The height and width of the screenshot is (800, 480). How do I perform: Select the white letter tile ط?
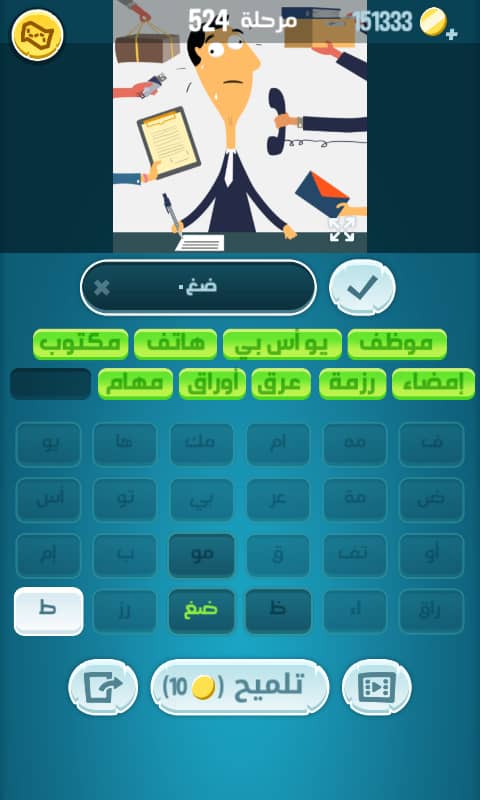point(48,611)
